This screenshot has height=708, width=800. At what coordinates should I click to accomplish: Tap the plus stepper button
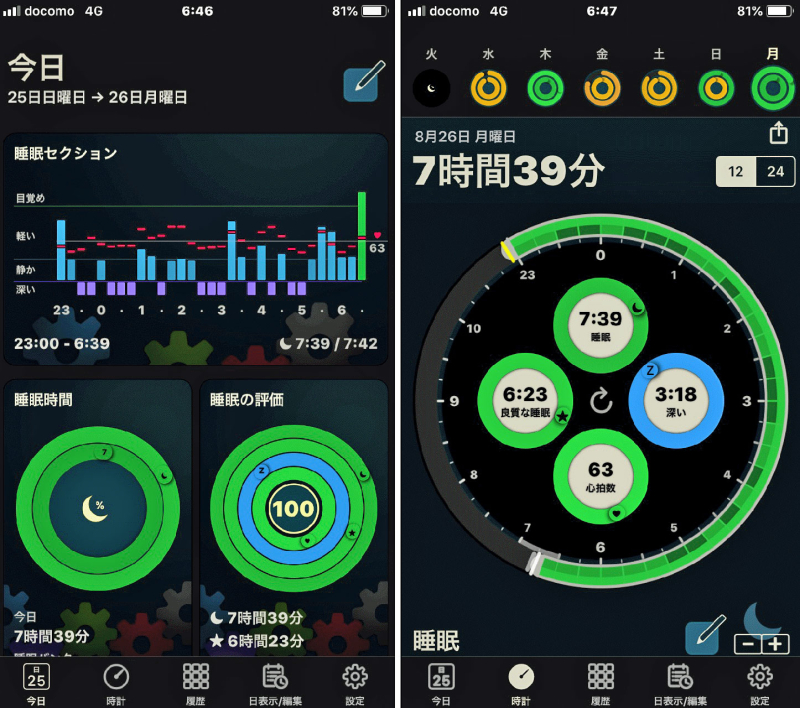tap(776, 644)
